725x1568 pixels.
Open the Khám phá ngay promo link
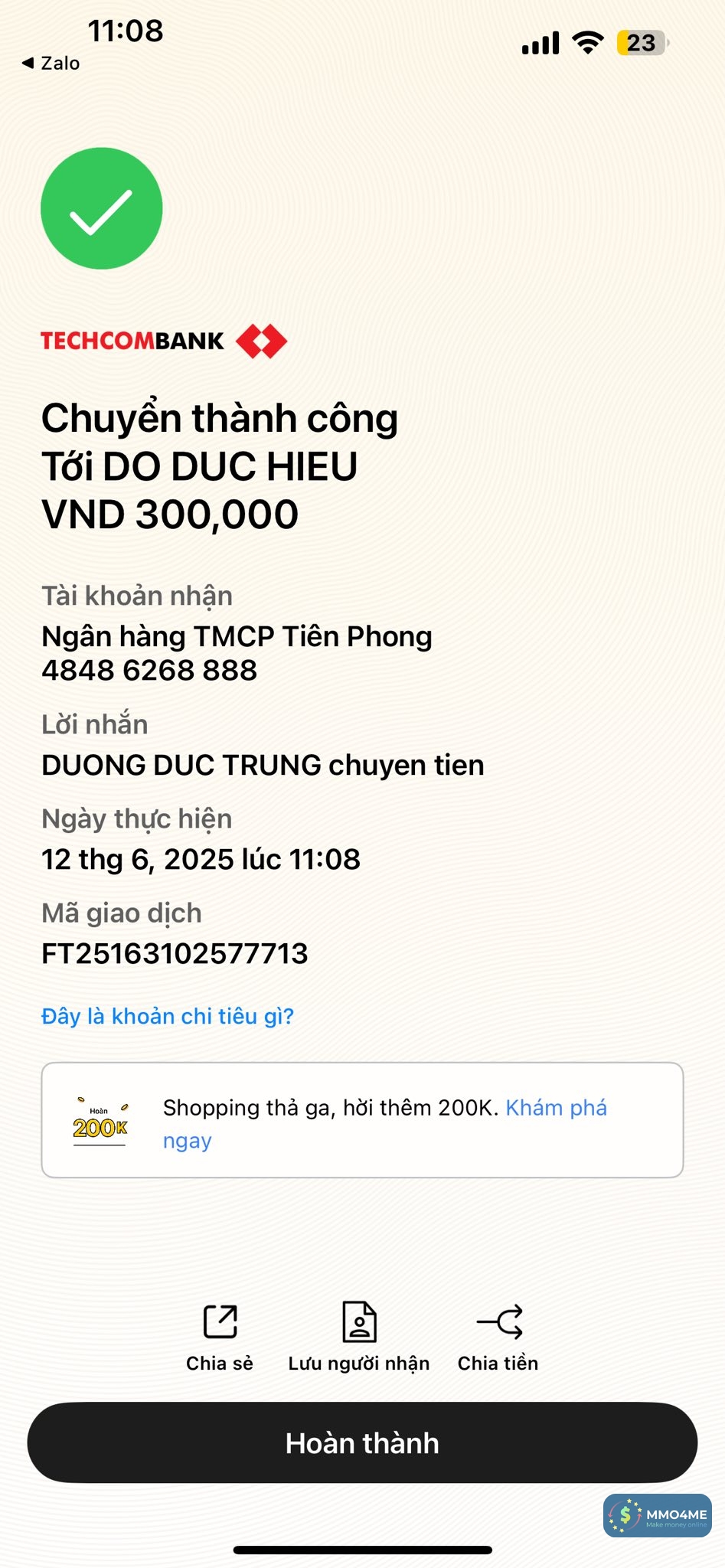[556, 1108]
